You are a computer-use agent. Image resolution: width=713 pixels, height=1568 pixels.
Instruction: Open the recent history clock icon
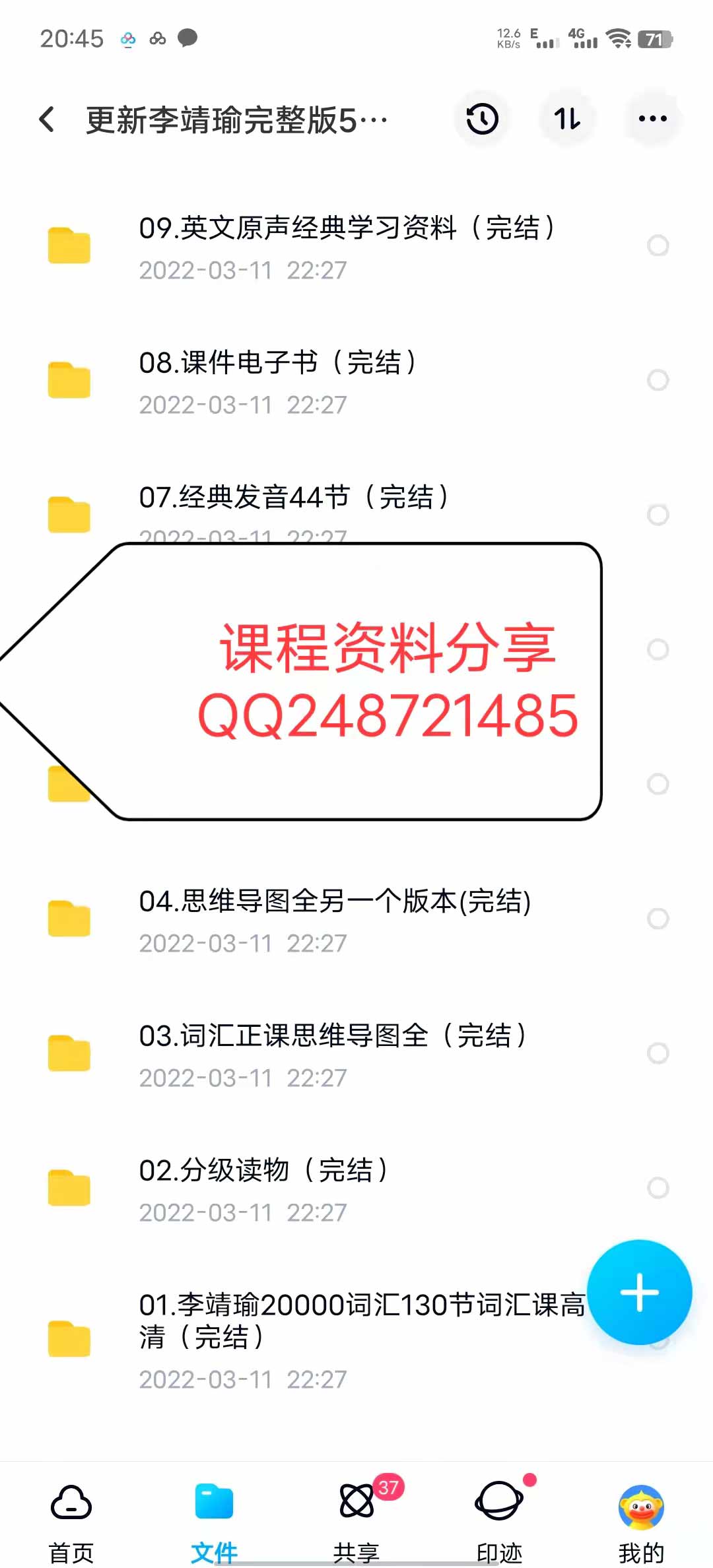click(x=482, y=119)
